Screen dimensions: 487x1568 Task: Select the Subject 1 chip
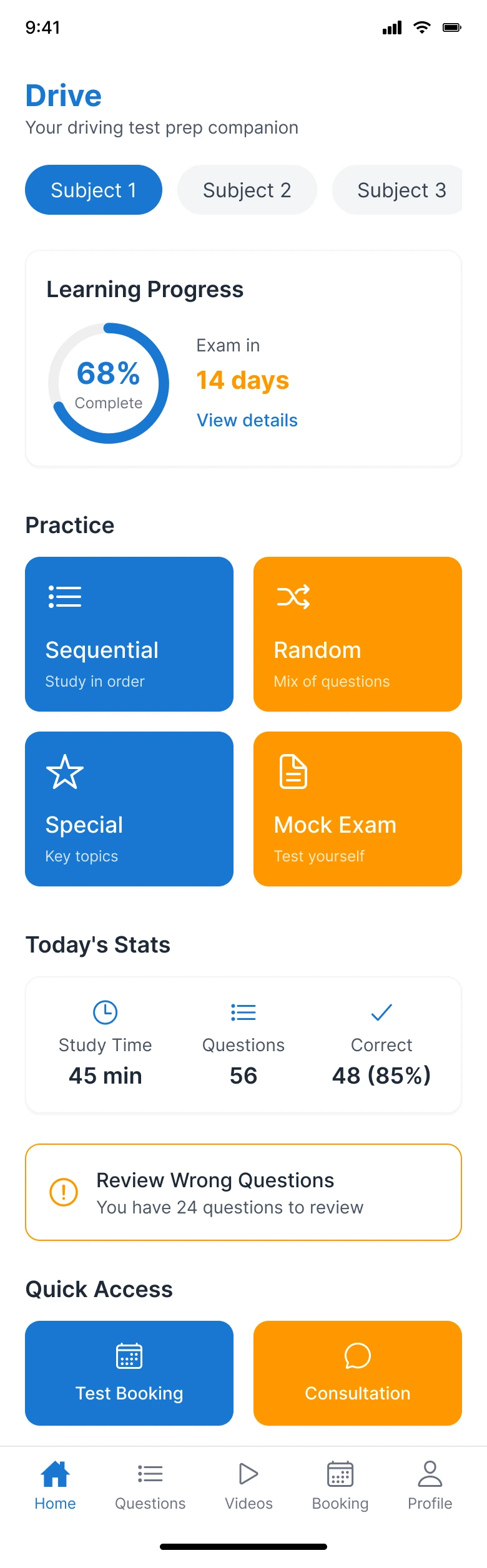tap(94, 190)
